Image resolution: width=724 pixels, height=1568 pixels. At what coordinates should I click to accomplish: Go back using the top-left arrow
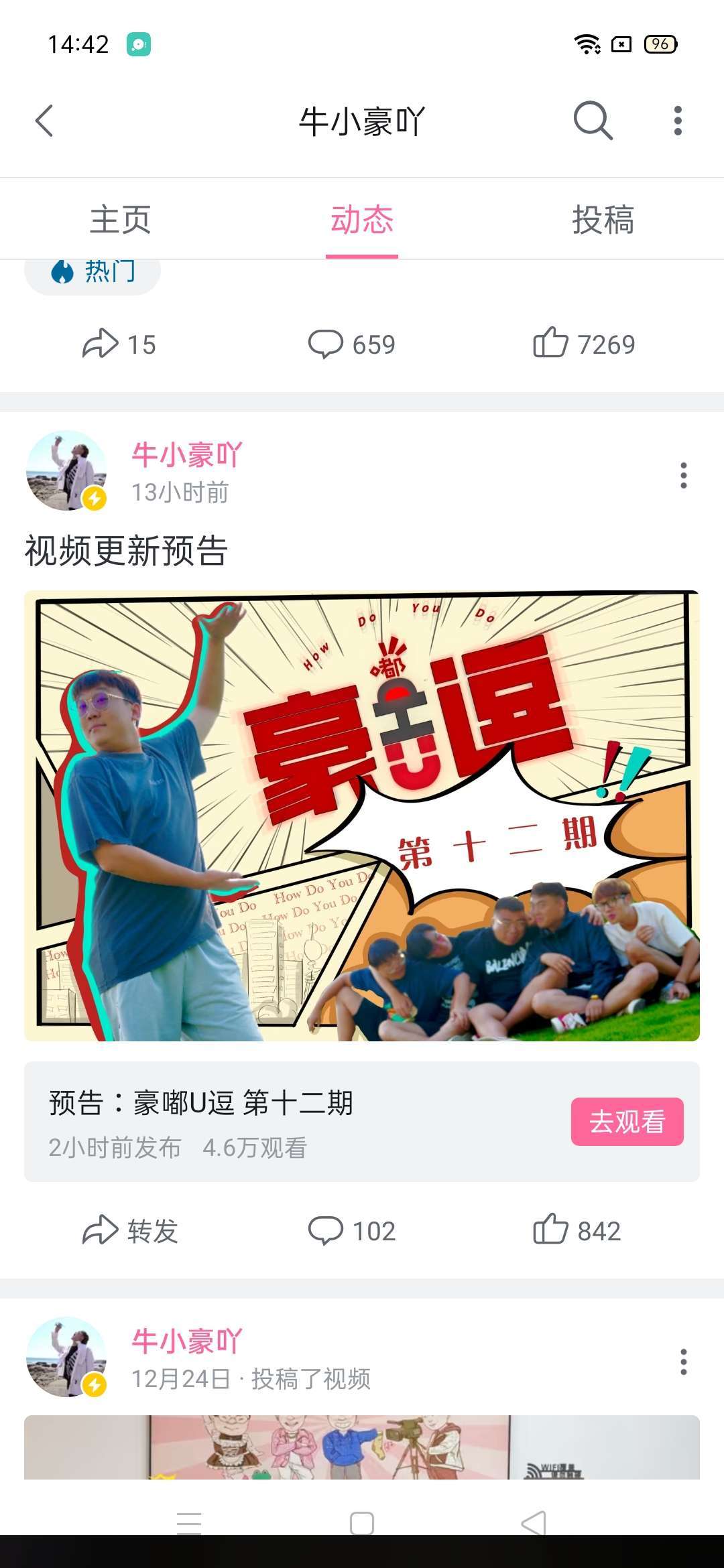tap(44, 121)
